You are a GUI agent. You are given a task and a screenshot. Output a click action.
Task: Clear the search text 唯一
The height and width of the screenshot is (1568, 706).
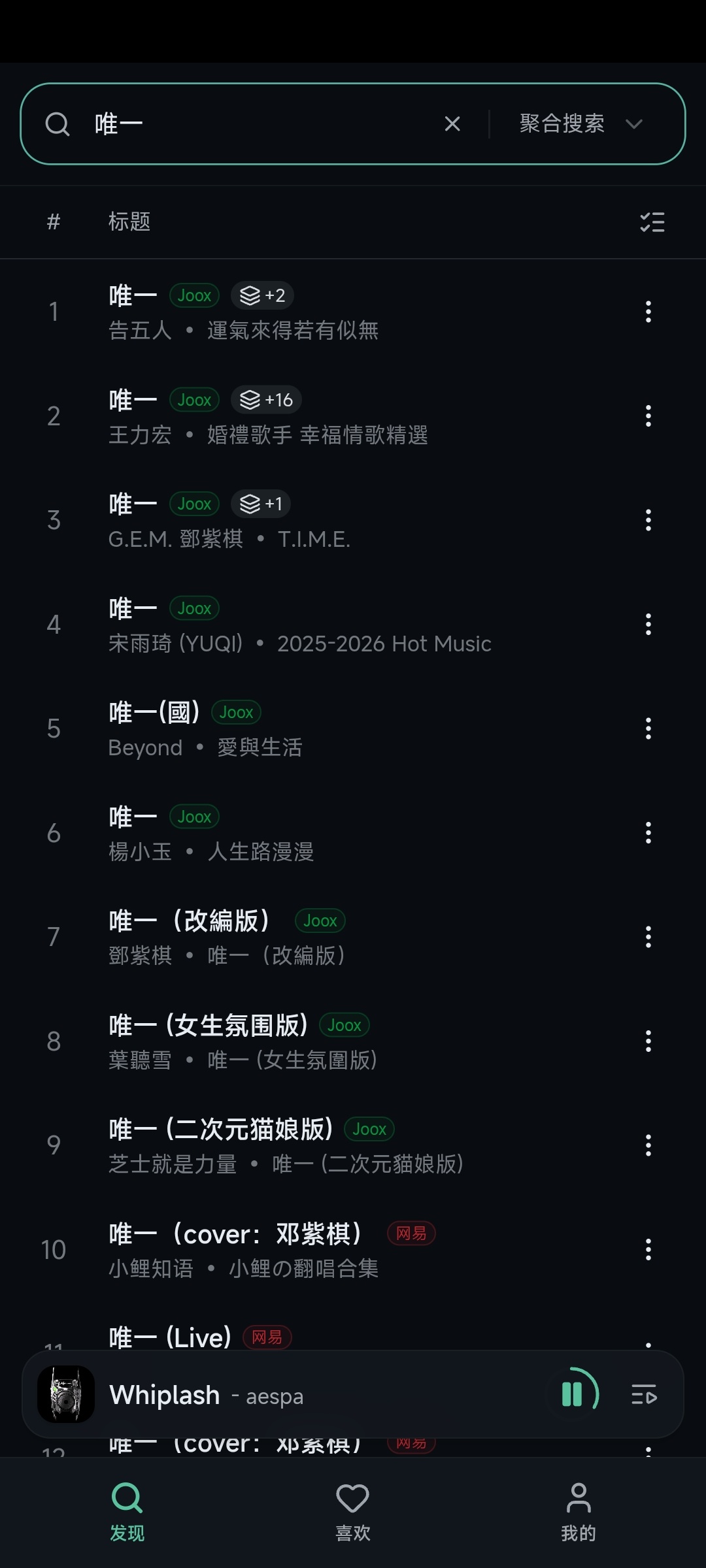[452, 123]
